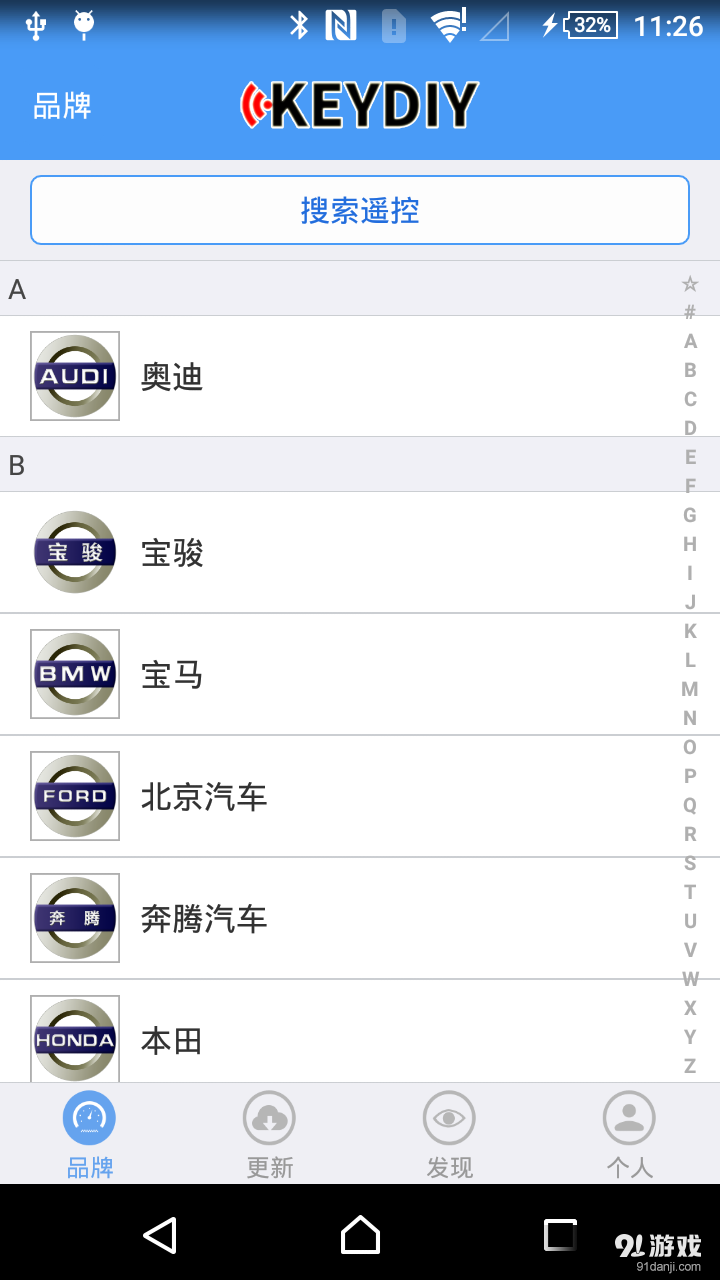This screenshot has width=720, height=1280.
Task: Open the 品牌 brands tab icon
Action: (89, 1117)
